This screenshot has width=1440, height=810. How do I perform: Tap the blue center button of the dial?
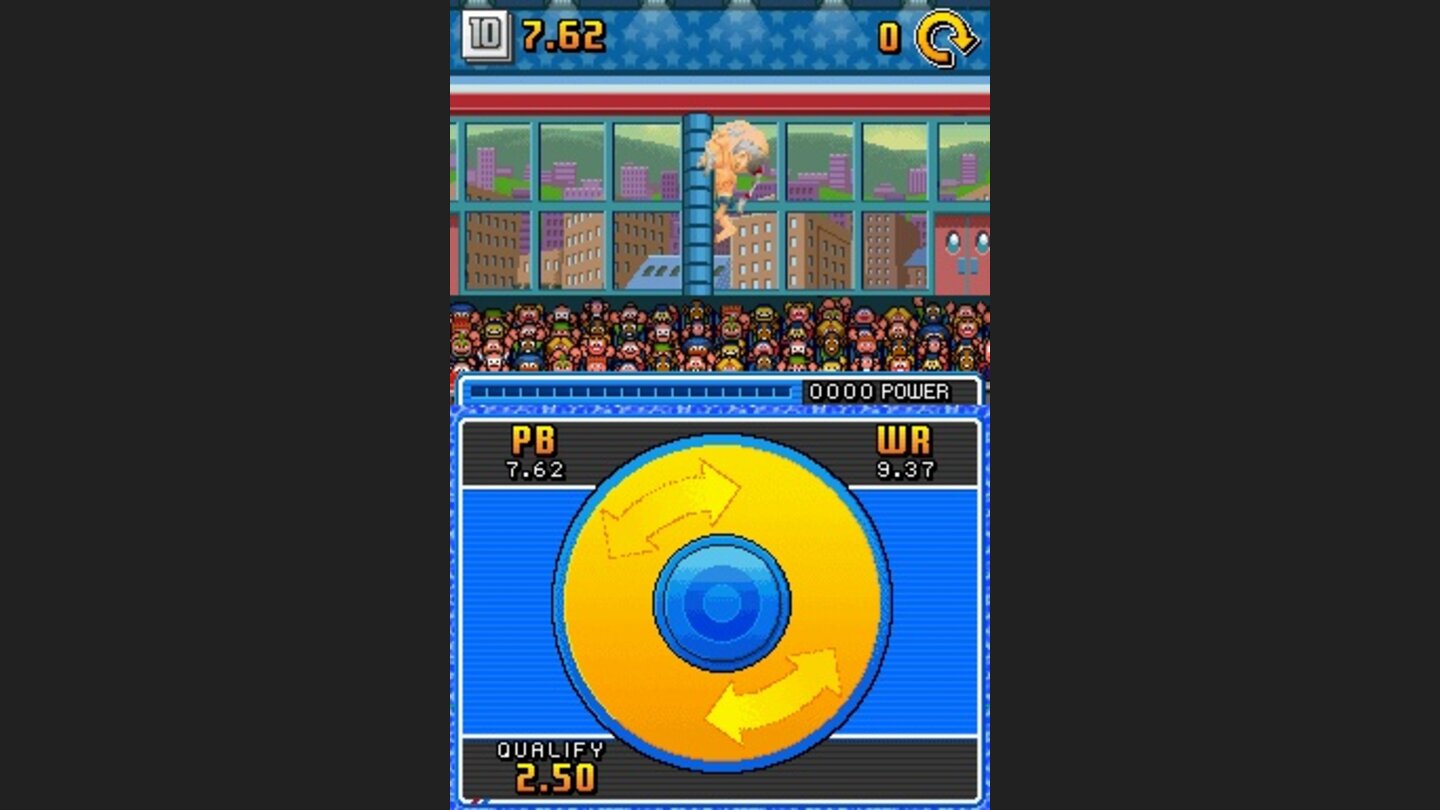coord(721,603)
